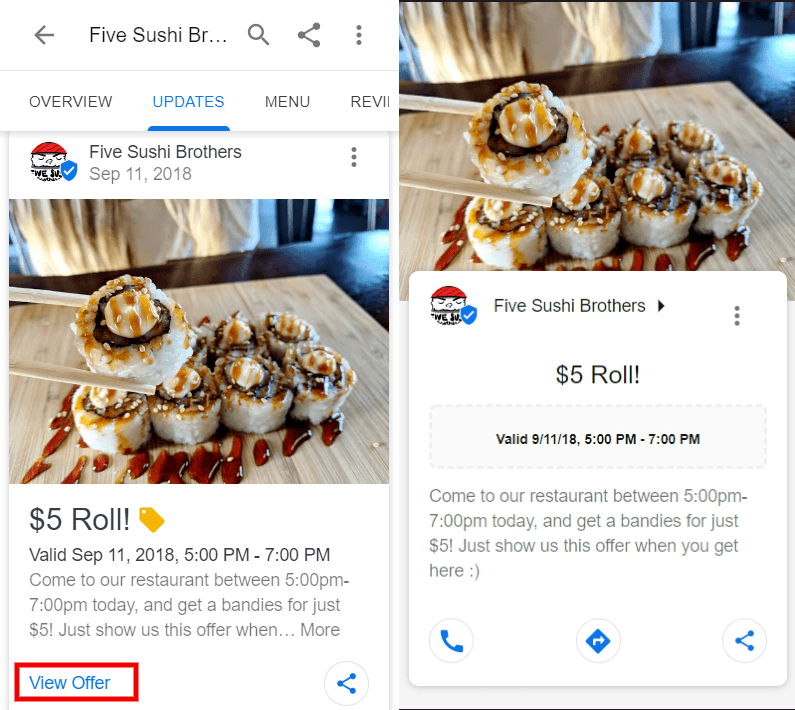The width and height of the screenshot is (795, 710).
Task: Switch to the Overview tab
Action: click(x=70, y=102)
